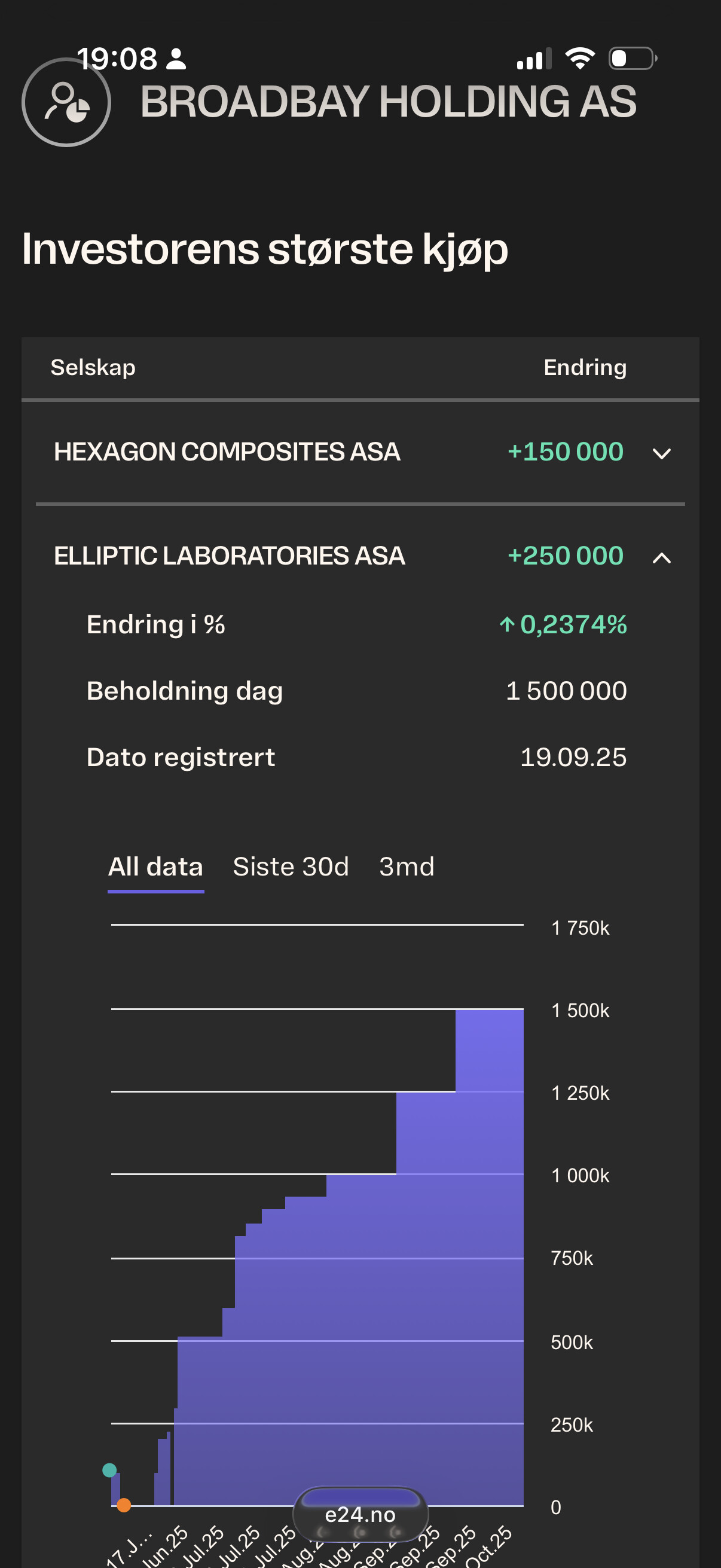Viewport: 721px width, 1568px height.
Task: Expand the Hexagon Composites ASA row
Action: (x=661, y=453)
